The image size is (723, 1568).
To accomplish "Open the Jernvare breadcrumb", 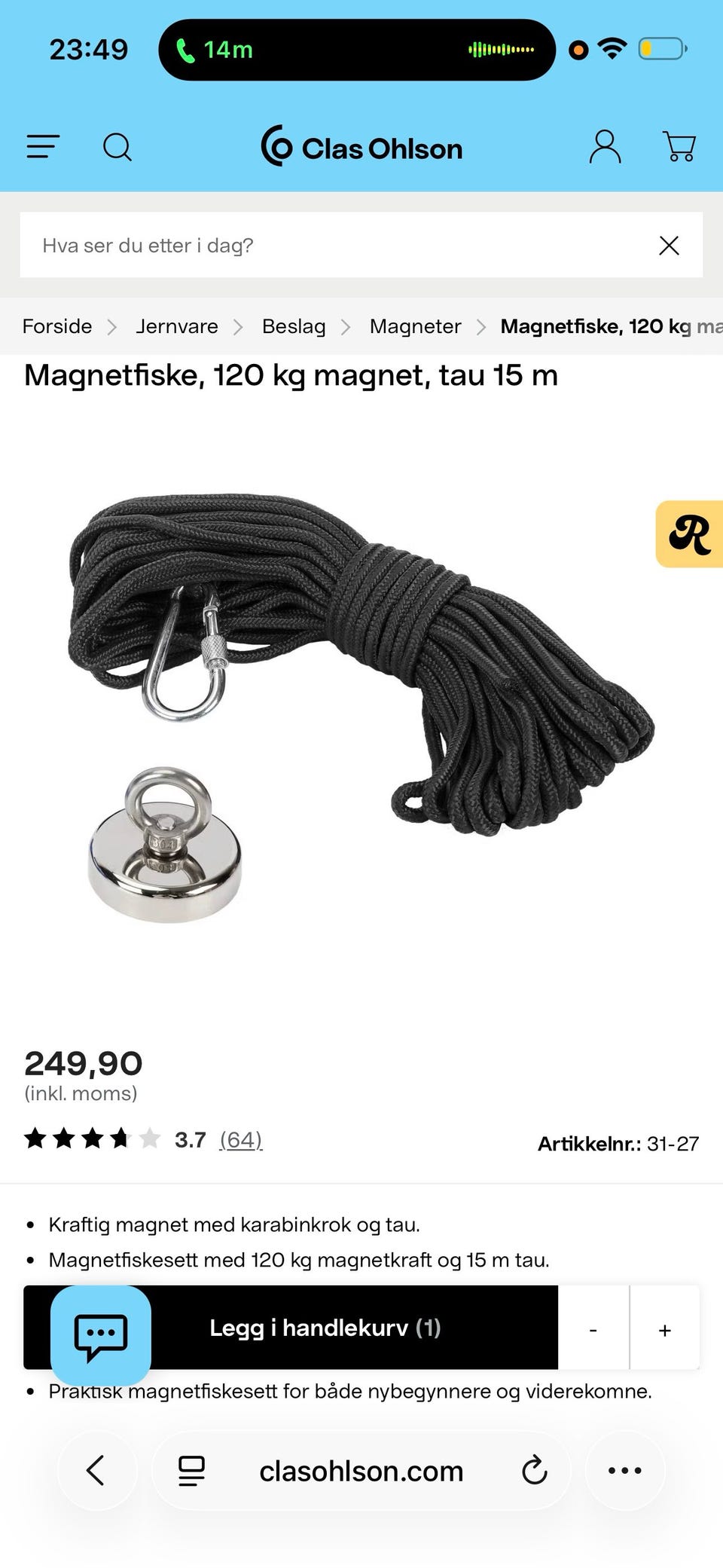I will tap(177, 326).
